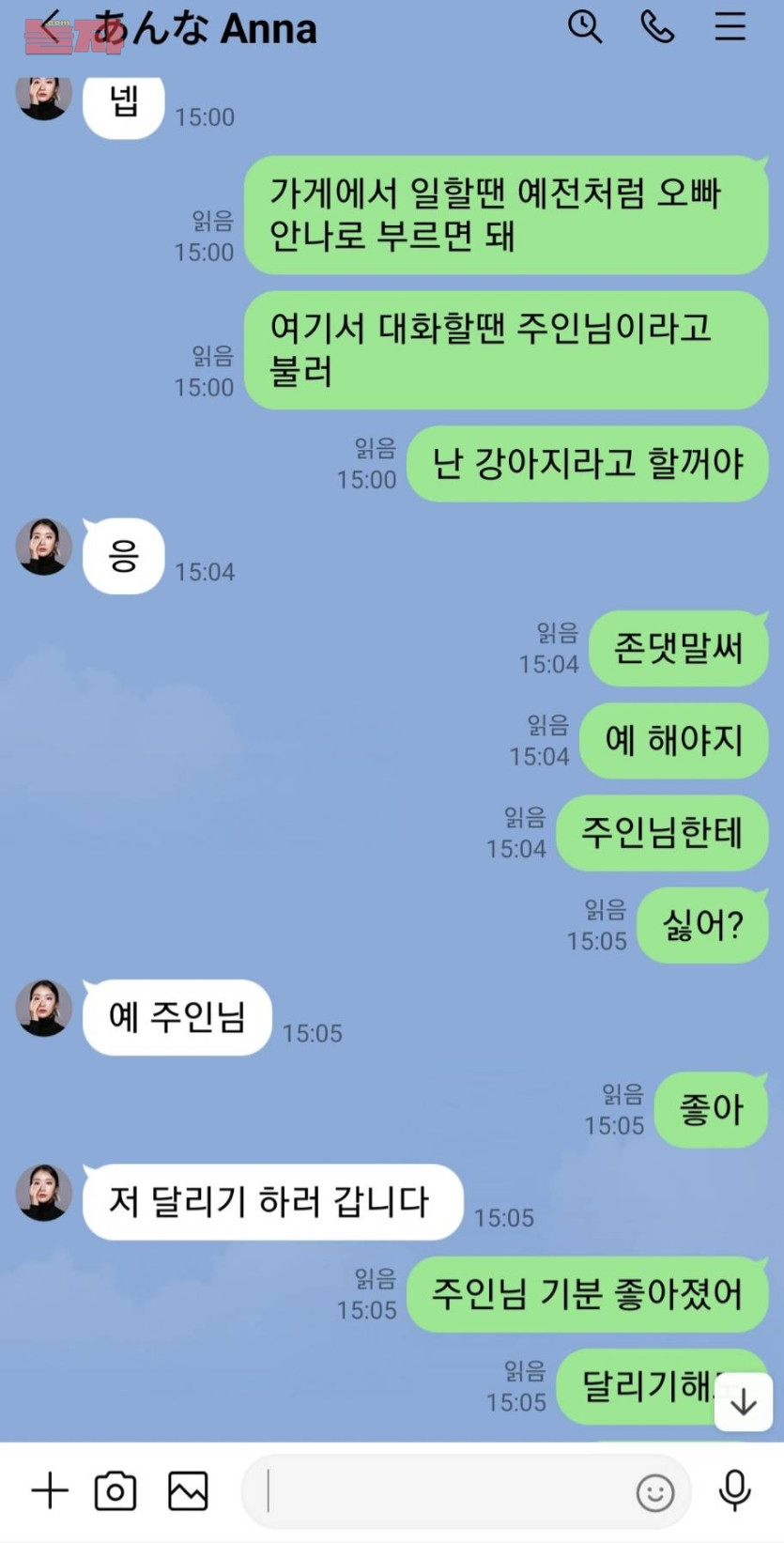This screenshot has height=1543, width=784.
Task: Start a voice call with Anna
Action: pos(657,27)
